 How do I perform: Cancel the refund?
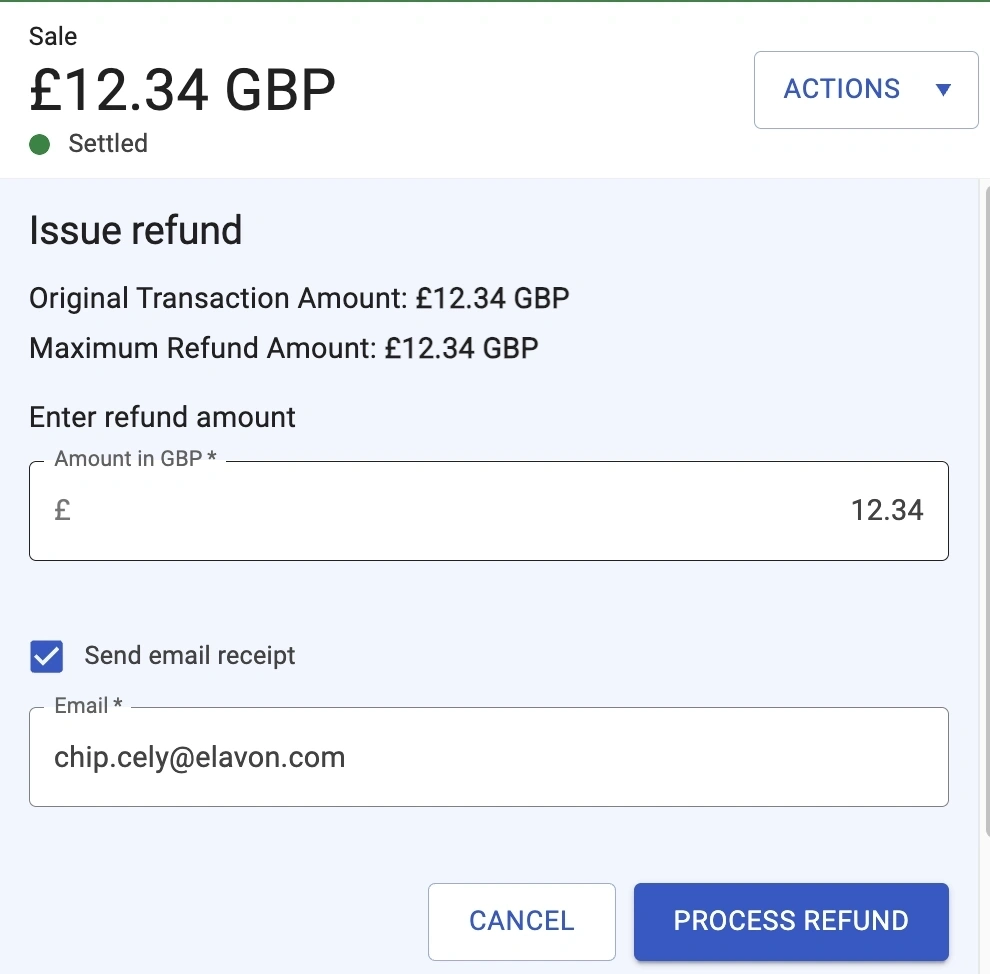tap(521, 921)
